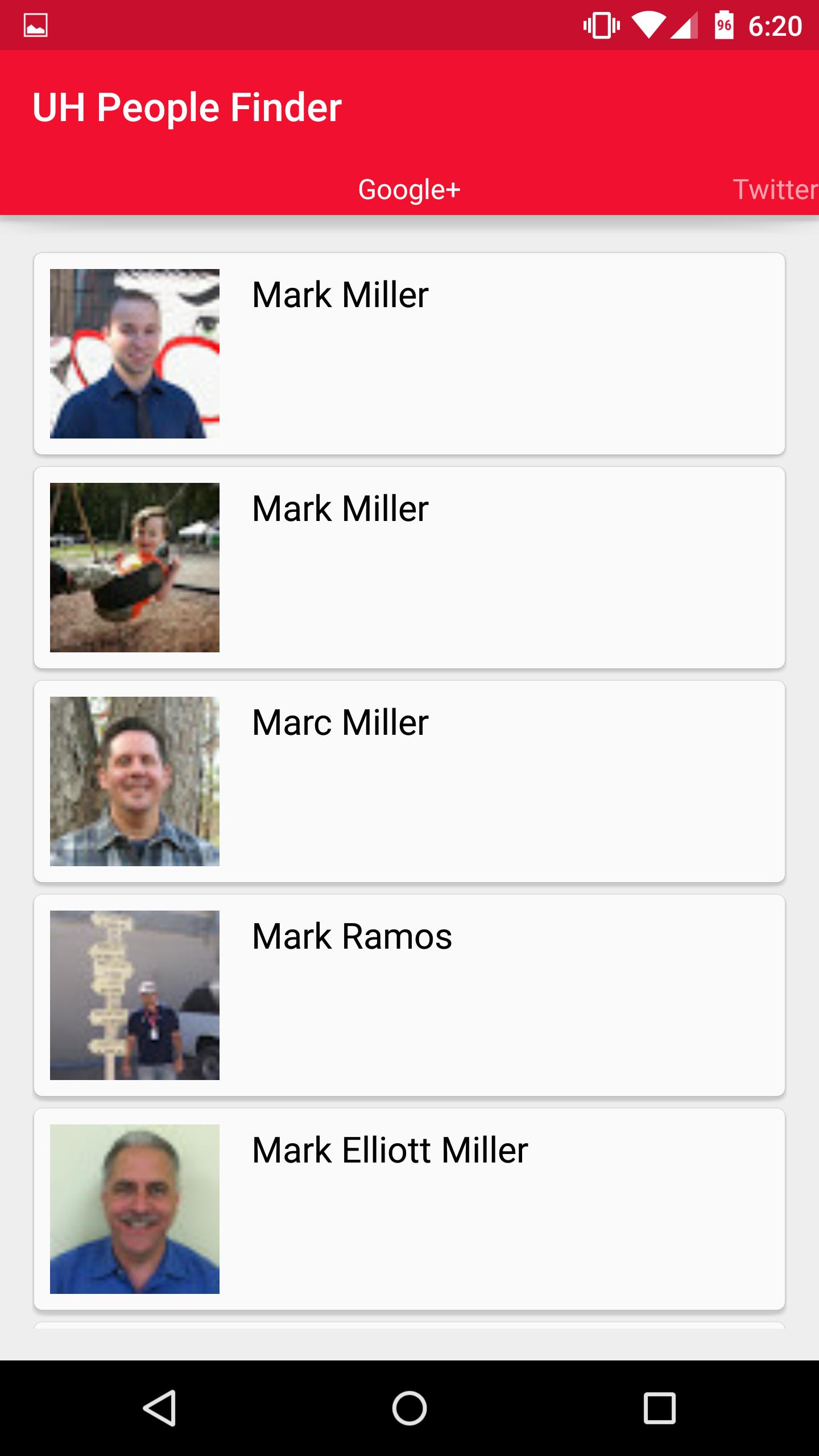Tap the system home button
The height and width of the screenshot is (1456, 819).
point(409,1408)
